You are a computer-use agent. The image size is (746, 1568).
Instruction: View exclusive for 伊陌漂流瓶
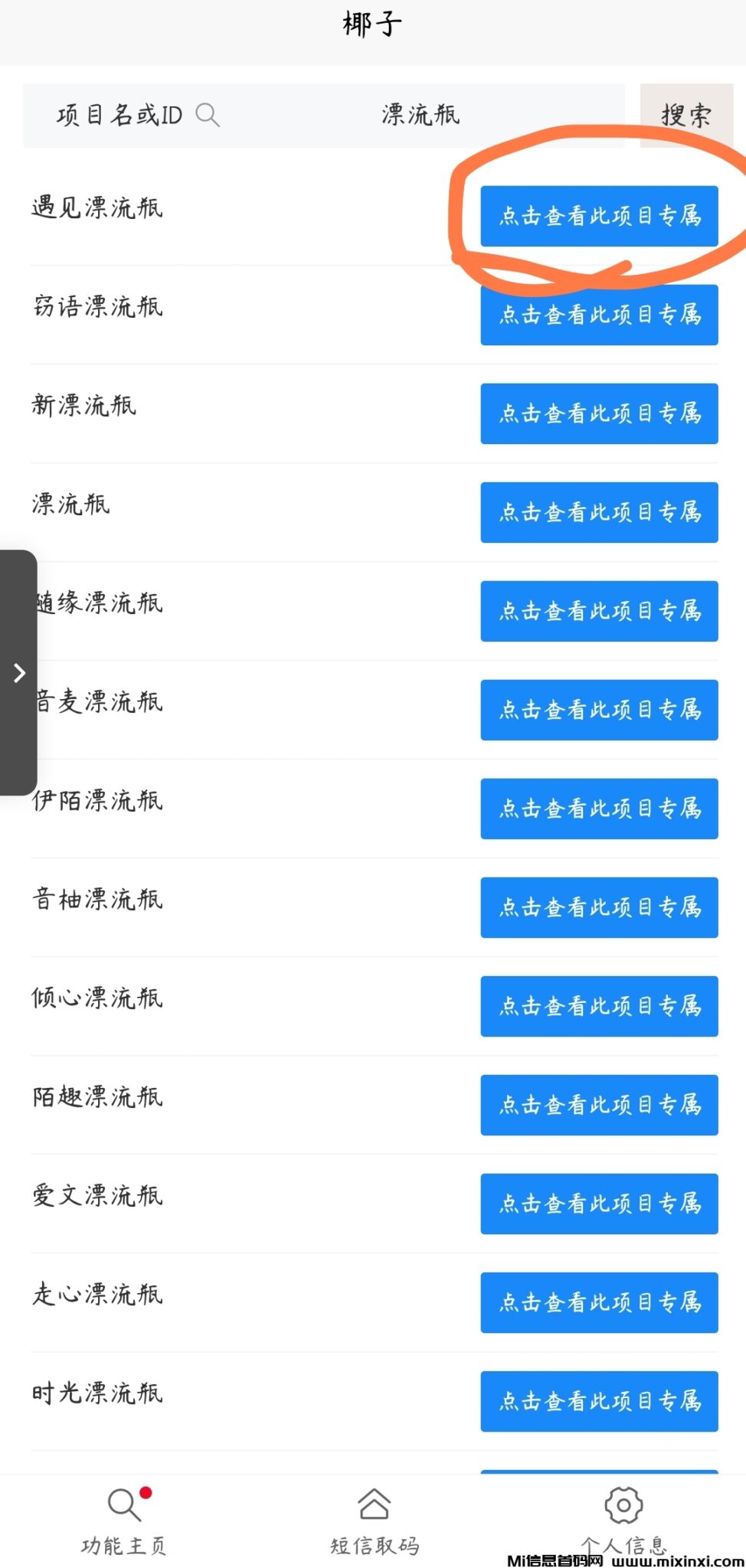coord(599,808)
